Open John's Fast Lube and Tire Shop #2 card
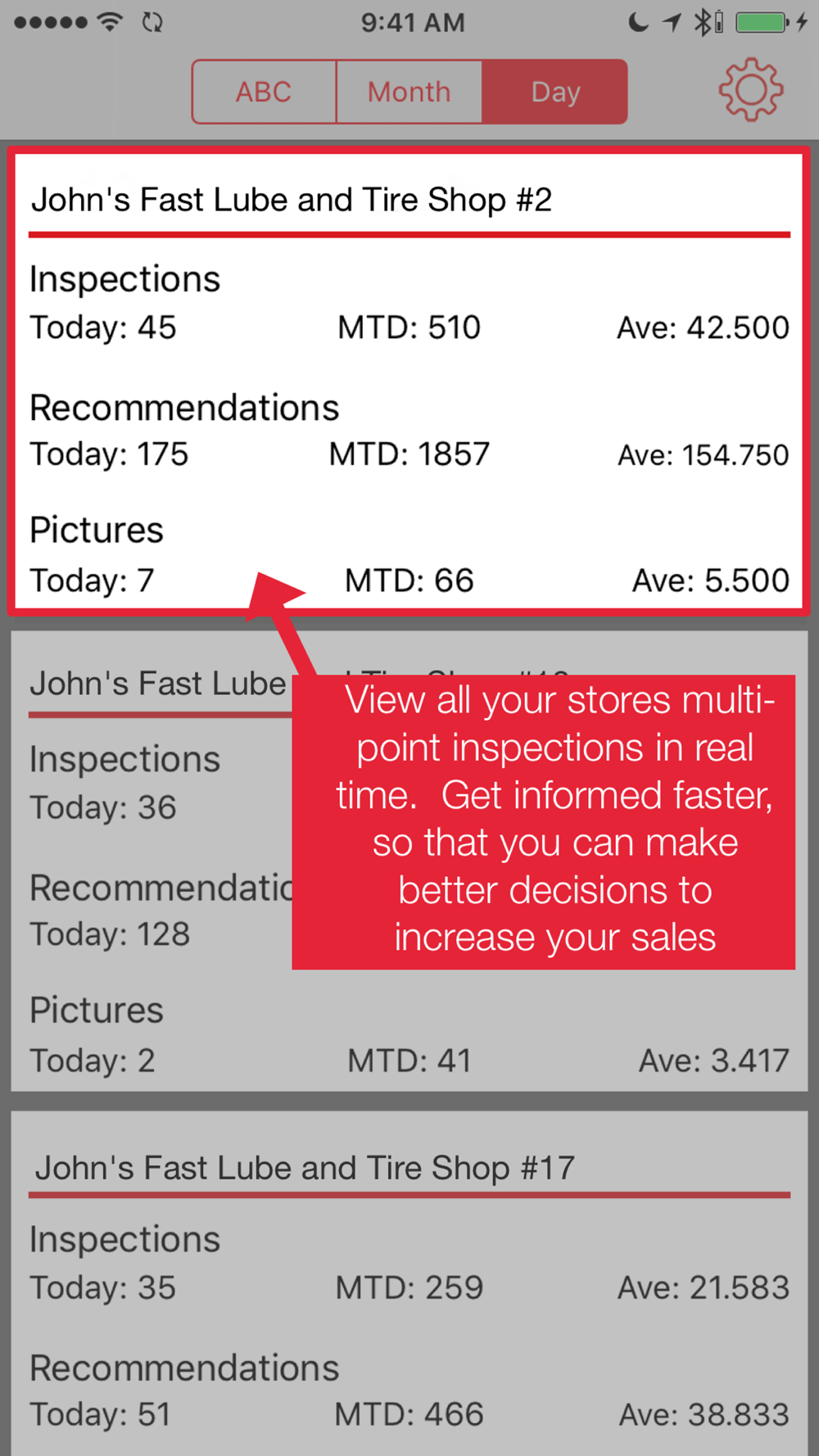Screen dimensions: 819x1456 coord(409,381)
